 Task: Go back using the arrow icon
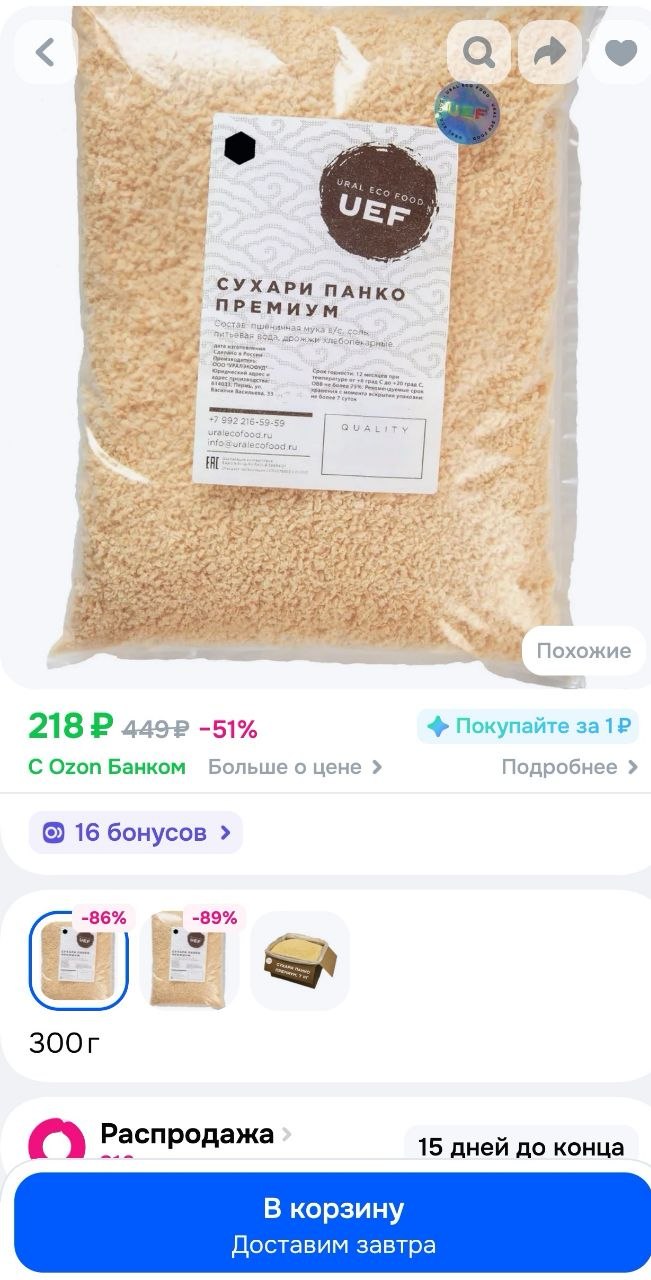click(44, 53)
